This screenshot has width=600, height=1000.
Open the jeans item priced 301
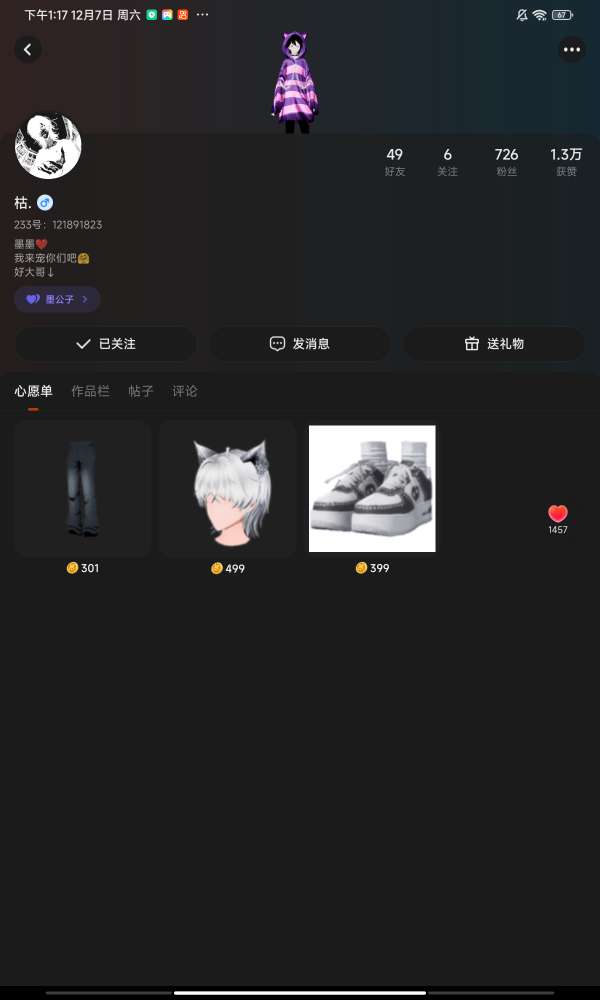[x=83, y=489]
